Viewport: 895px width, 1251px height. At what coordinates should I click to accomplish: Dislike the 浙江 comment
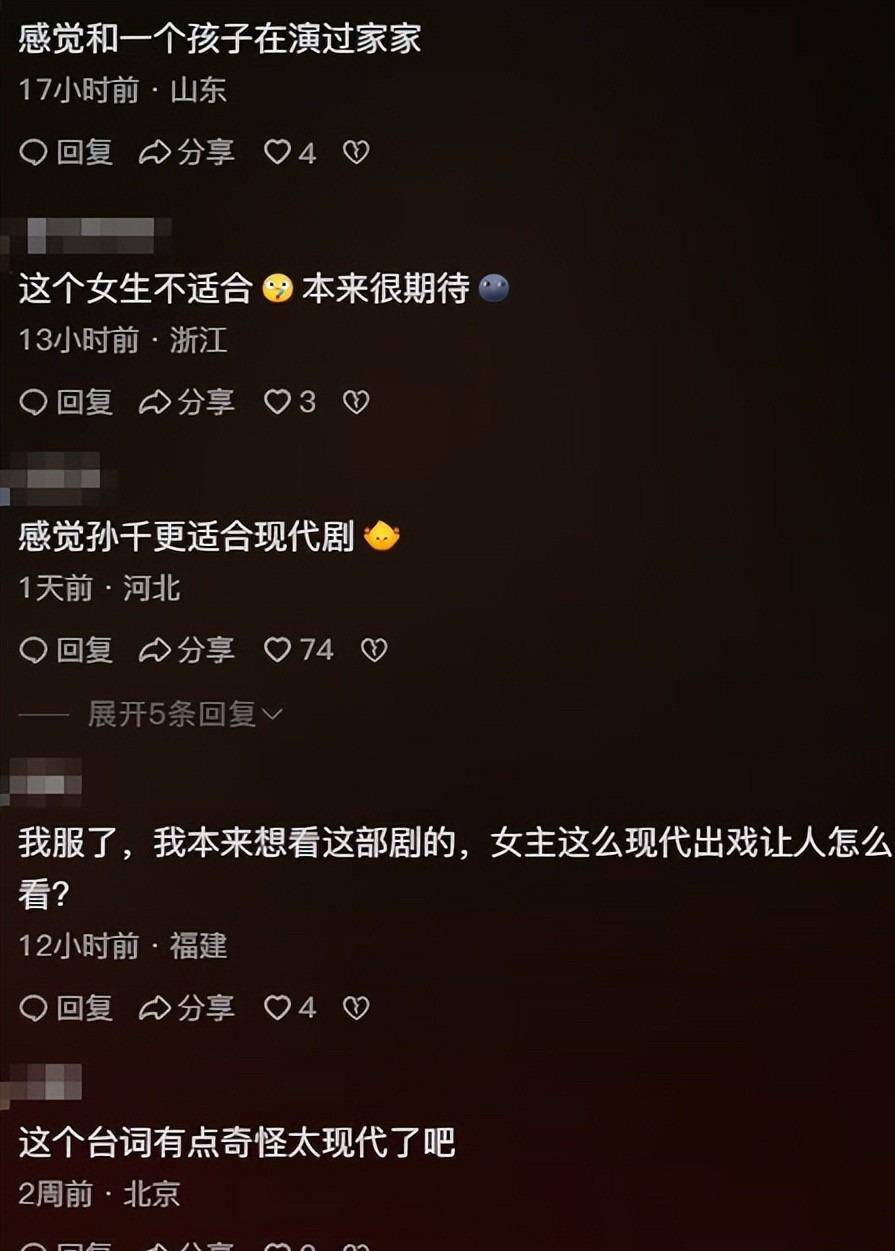click(x=356, y=402)
